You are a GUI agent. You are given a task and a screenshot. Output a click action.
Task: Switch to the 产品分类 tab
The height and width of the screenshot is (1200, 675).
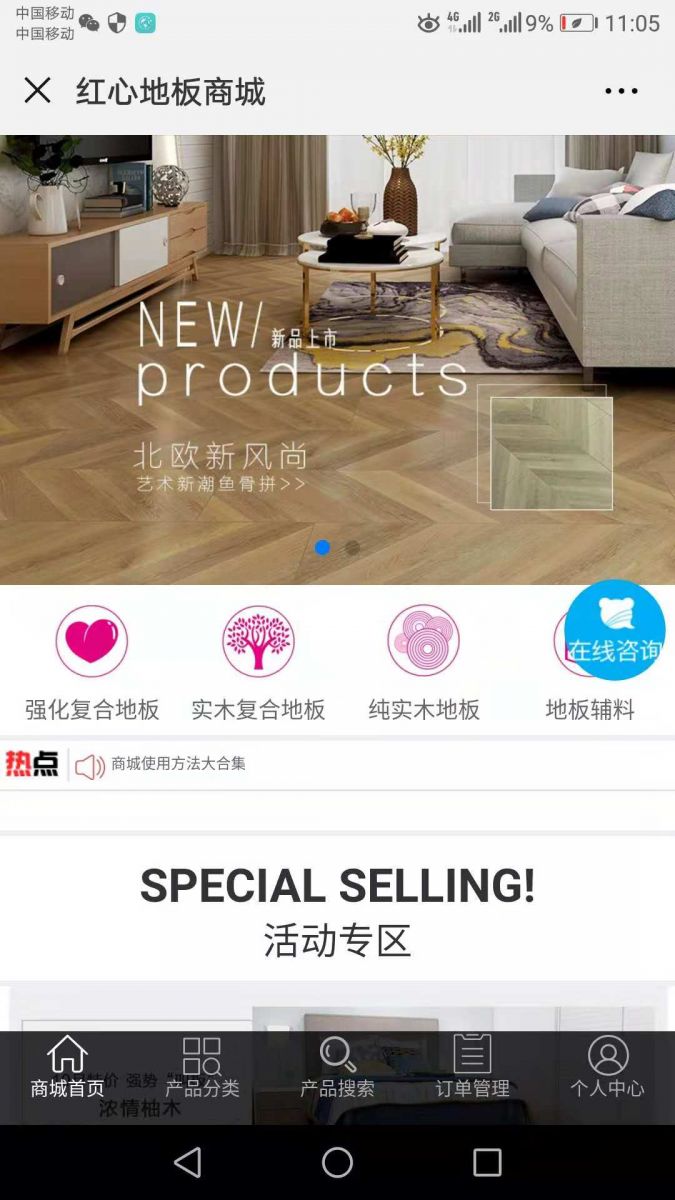(x=202, y=1068)
